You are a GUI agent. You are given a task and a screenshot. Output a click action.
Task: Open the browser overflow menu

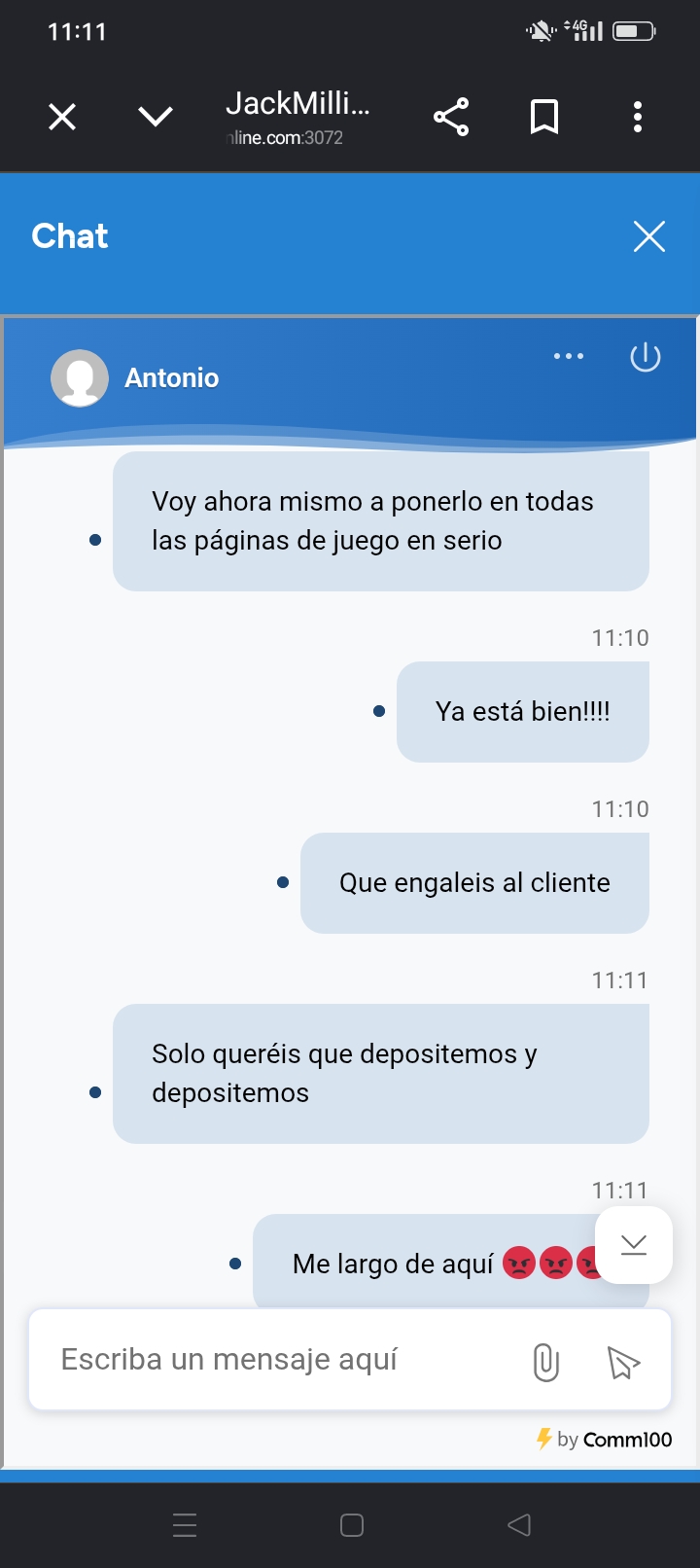pyautogui.click(x=638, y=117)
